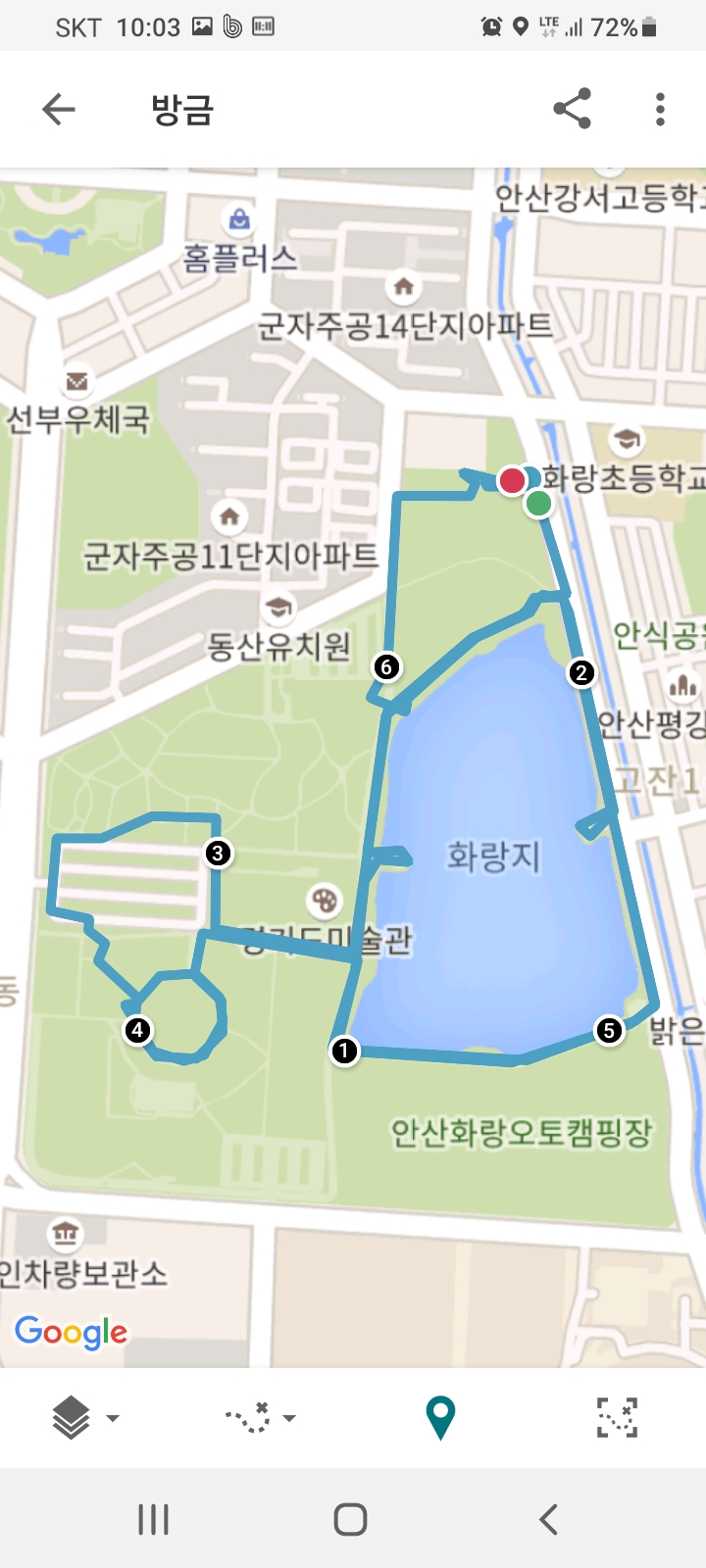Screen dimensions: 706x1568
Task: Open the track path options dropdown
Action: coord(261,1417)
